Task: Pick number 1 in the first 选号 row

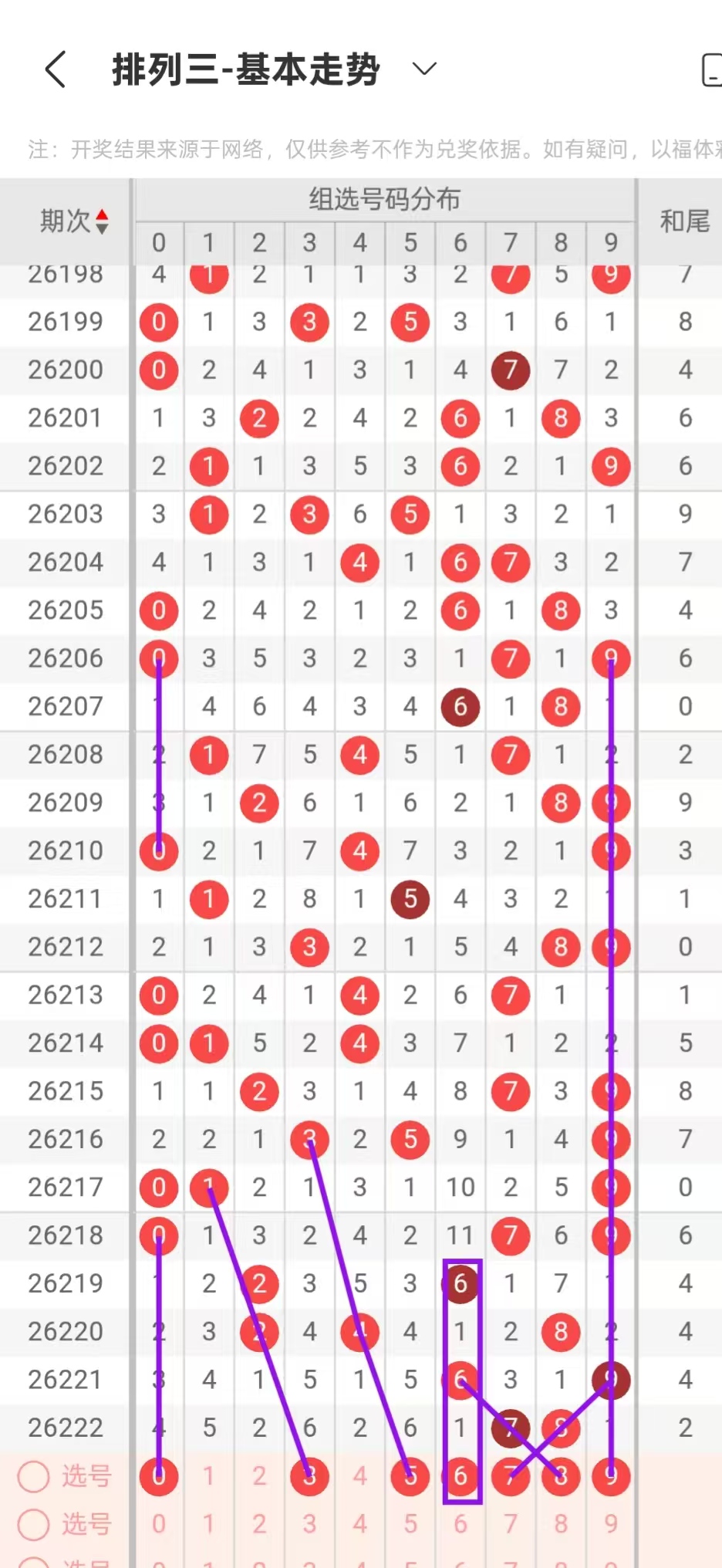Action: 209,1476
